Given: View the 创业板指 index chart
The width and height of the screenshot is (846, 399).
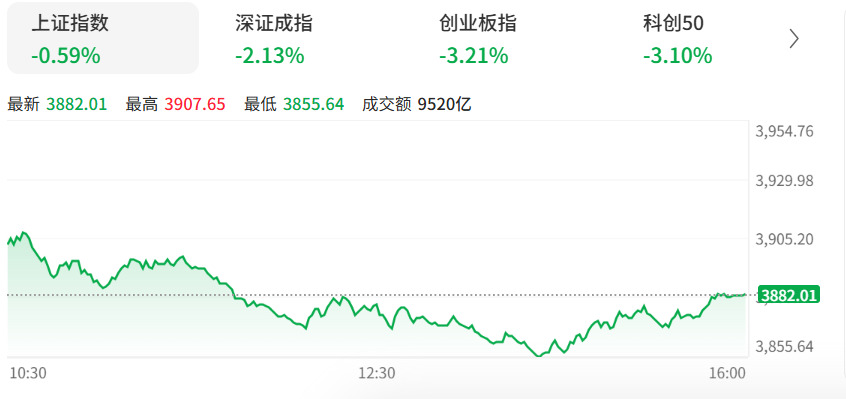Looking at the screenshot, I should point(510,38).
